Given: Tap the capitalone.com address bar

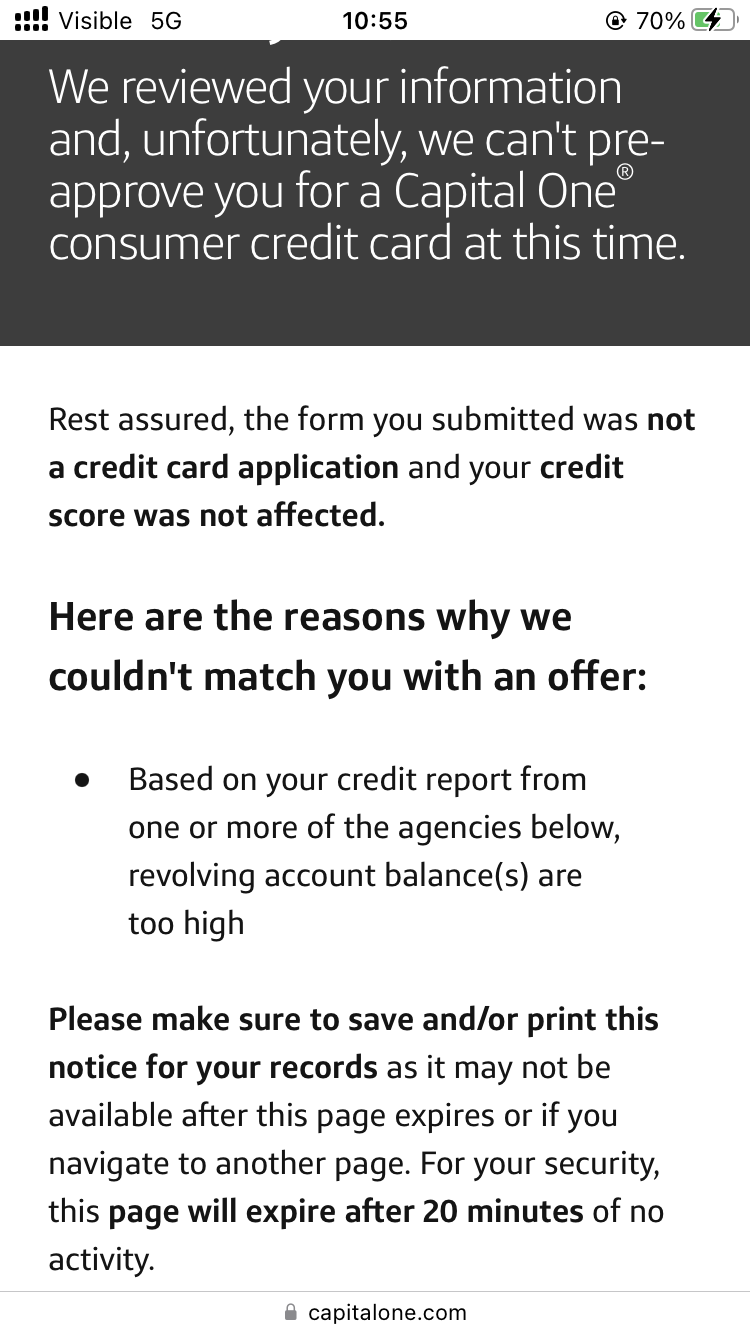Looking at the screenshot, I should [376, 1311].
